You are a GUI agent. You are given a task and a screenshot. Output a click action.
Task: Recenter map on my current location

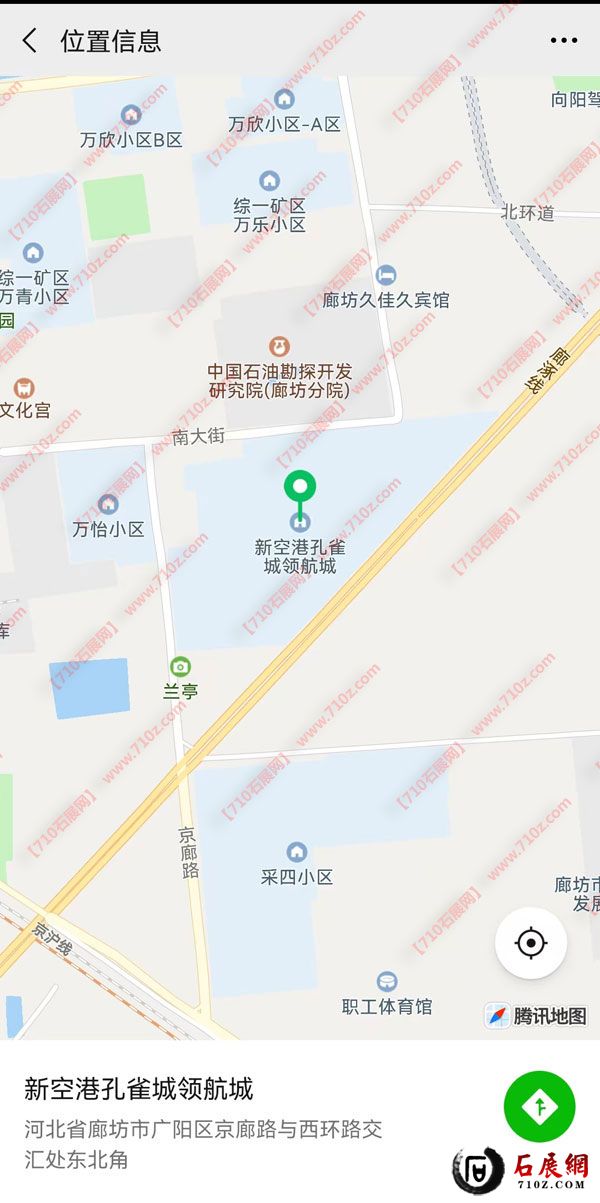point(531,943)
